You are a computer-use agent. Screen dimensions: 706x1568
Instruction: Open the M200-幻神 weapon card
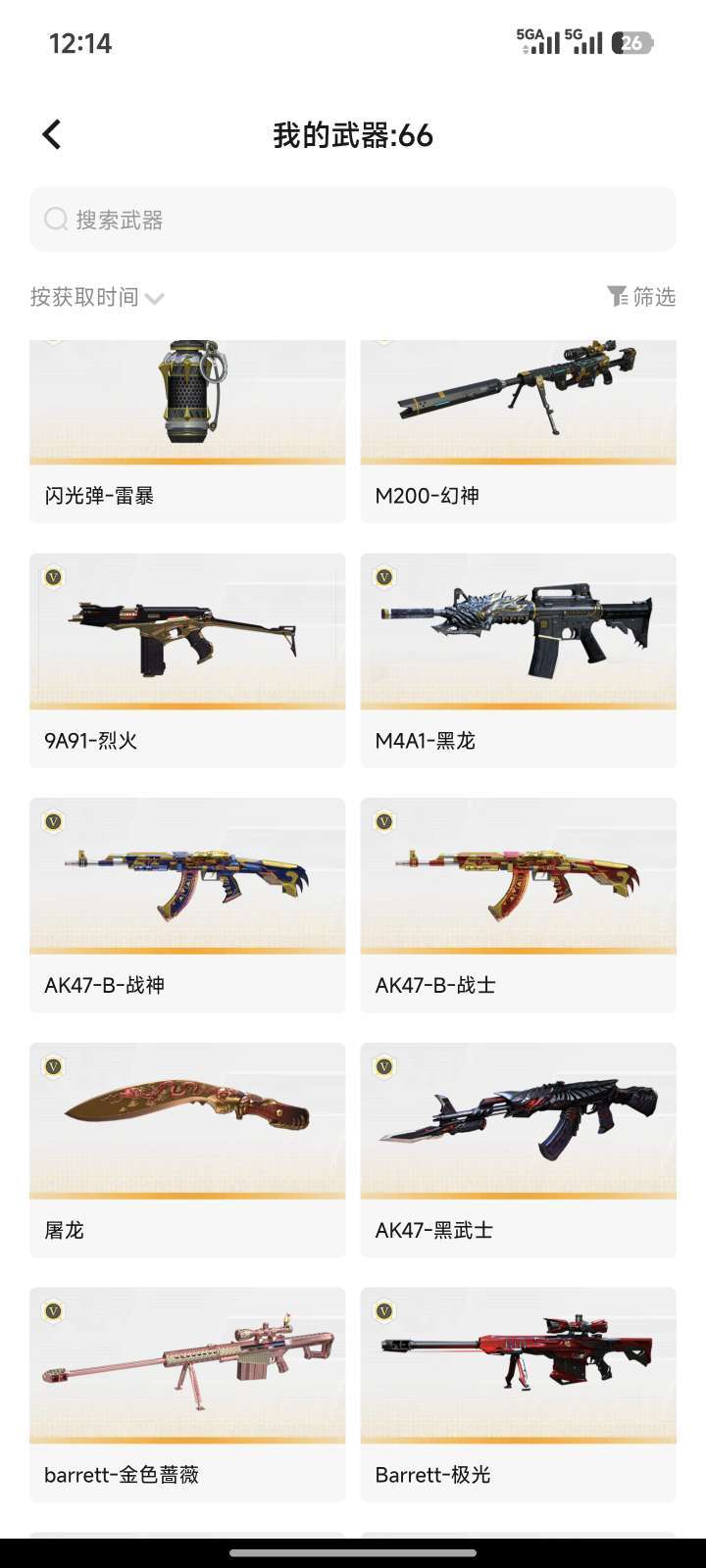519,431
